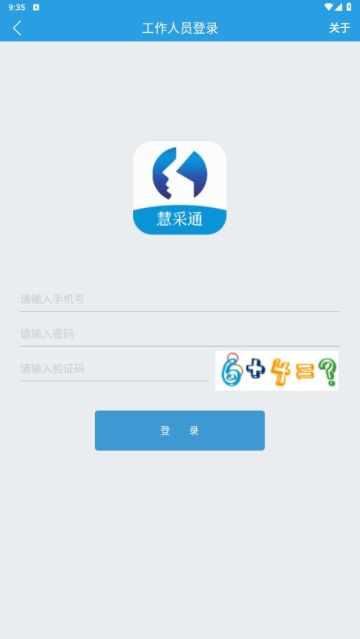The height and width of the screenshot is (639, 360).
Task: Open the 关于 (About) page
Action: point(339,28)
